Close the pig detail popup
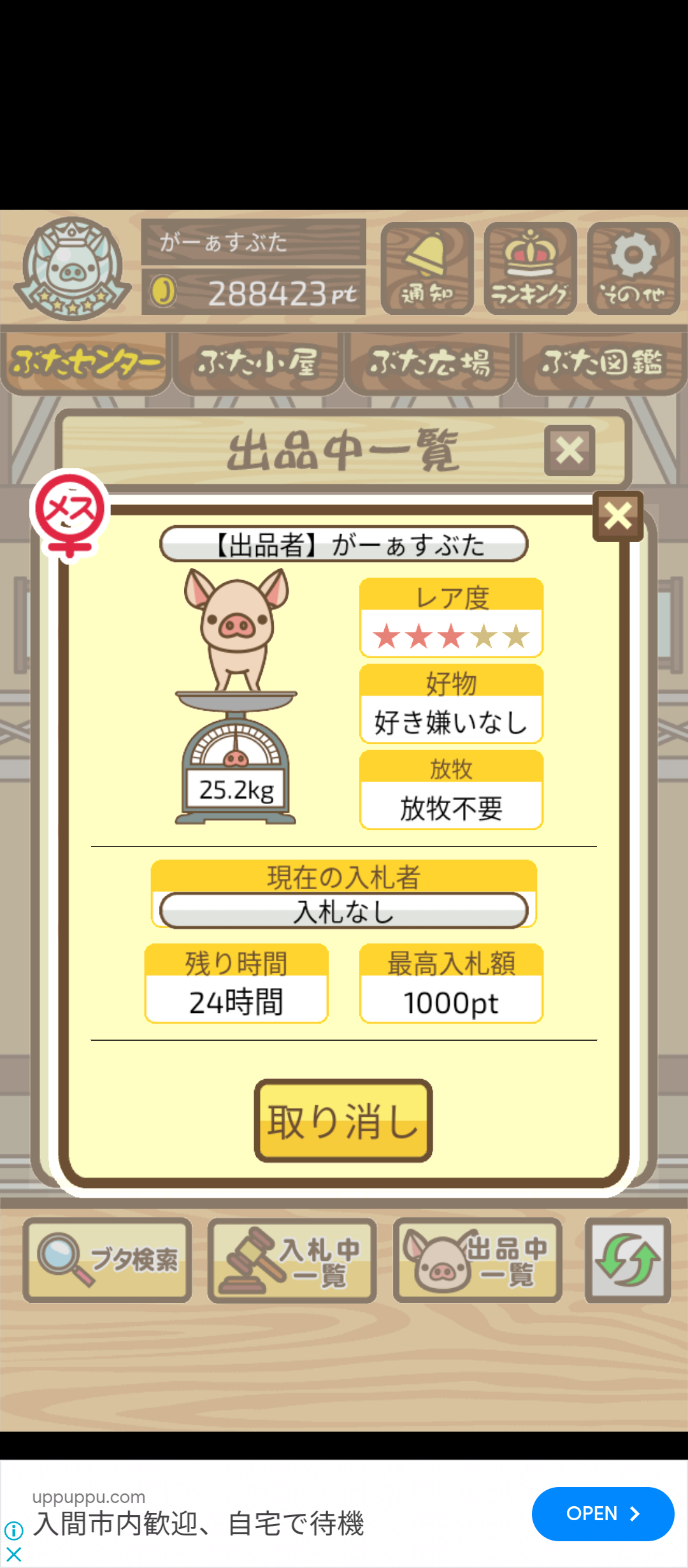Image resolution: width=688 pixels, height=1568 pixels. (x=617, y=516)
